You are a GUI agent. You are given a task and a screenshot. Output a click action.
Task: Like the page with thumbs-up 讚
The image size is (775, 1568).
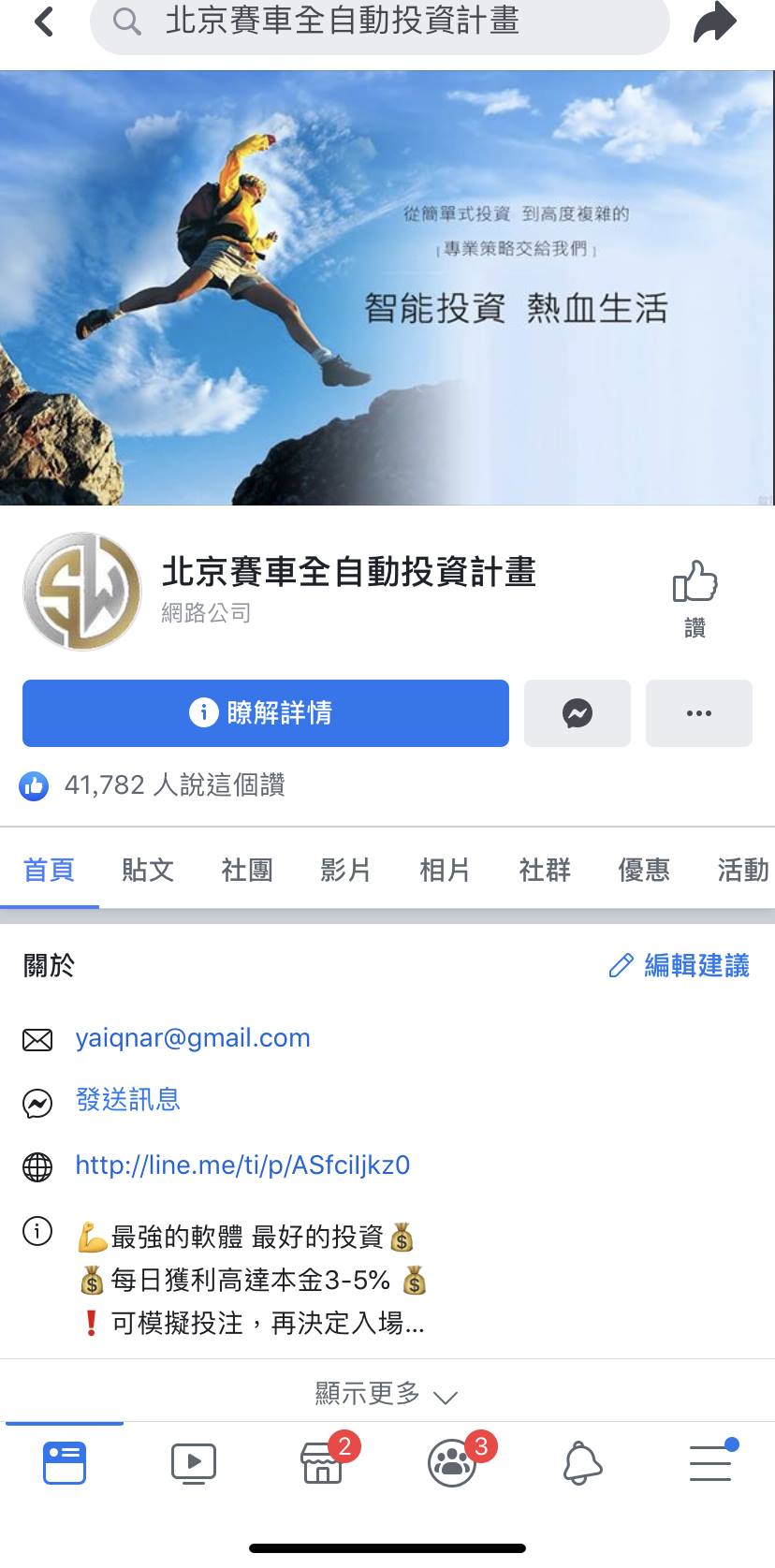(x=695, y=597)
